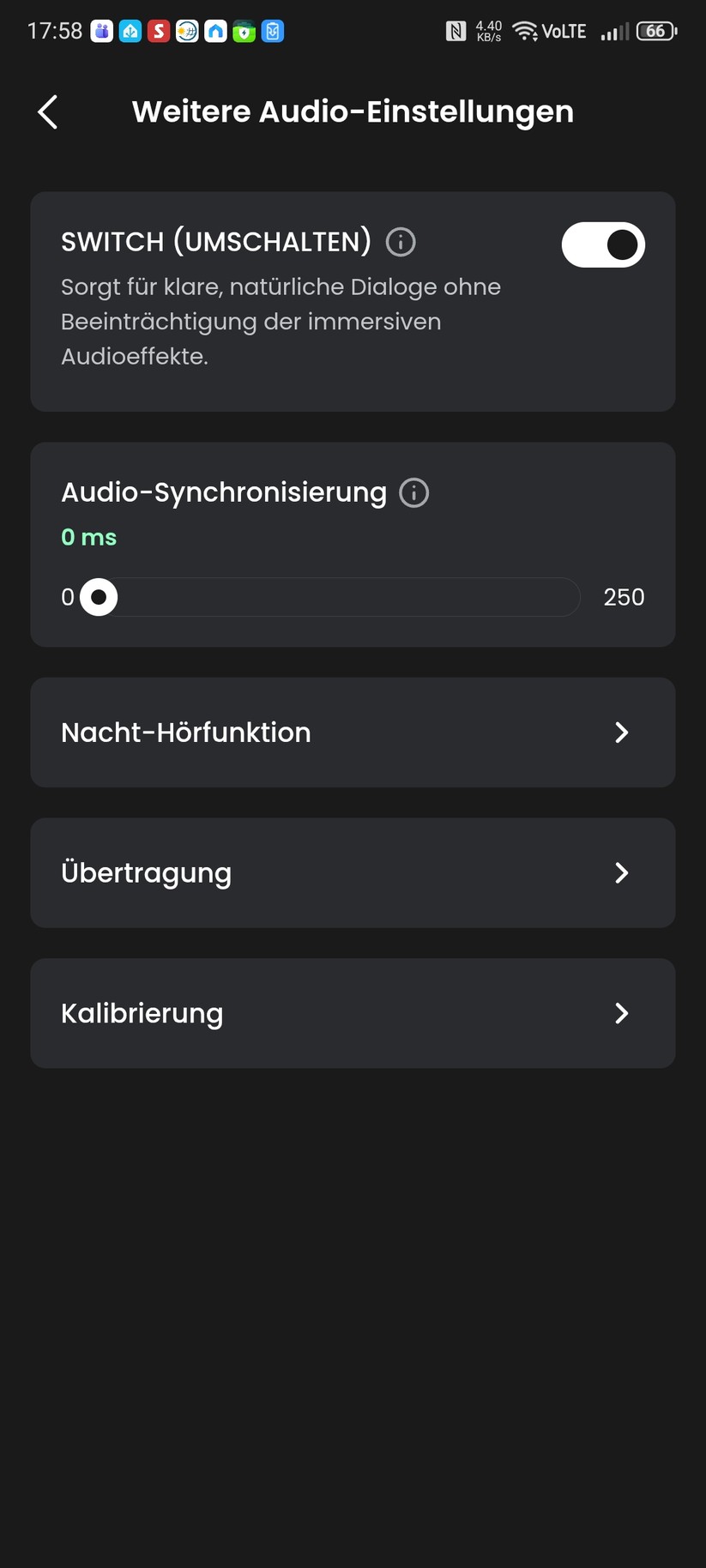Tap the VoLTE status indicator

(563, 31)
